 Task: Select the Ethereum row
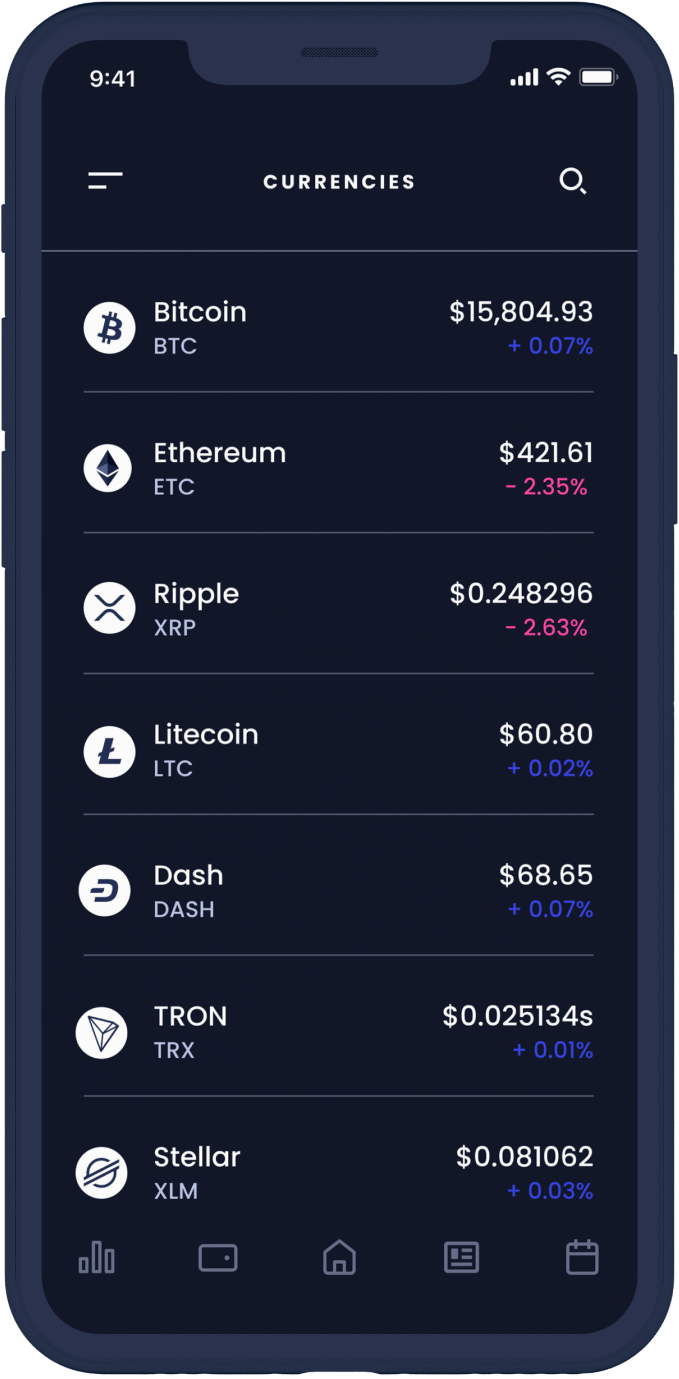coord(338,468)
